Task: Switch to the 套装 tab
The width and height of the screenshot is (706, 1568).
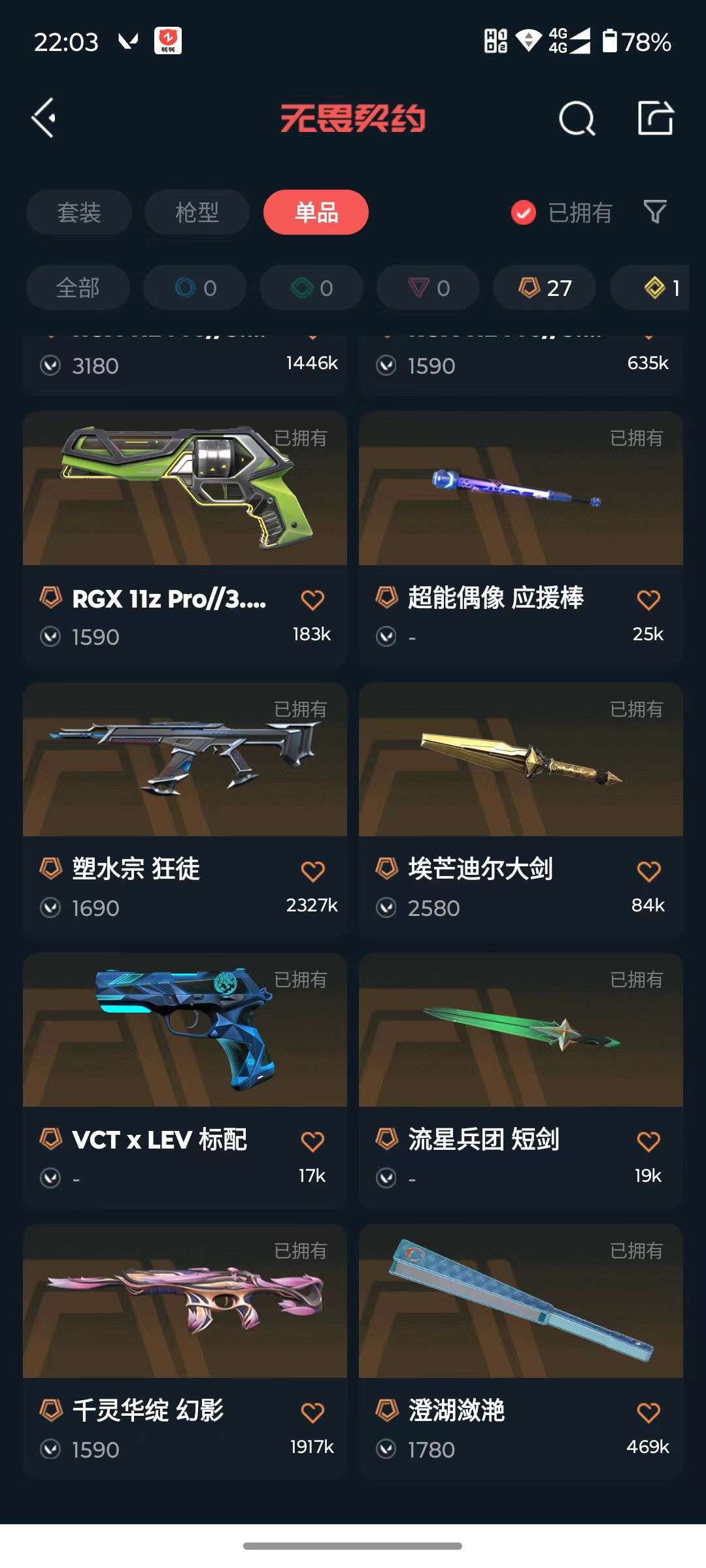Action: 79,212
